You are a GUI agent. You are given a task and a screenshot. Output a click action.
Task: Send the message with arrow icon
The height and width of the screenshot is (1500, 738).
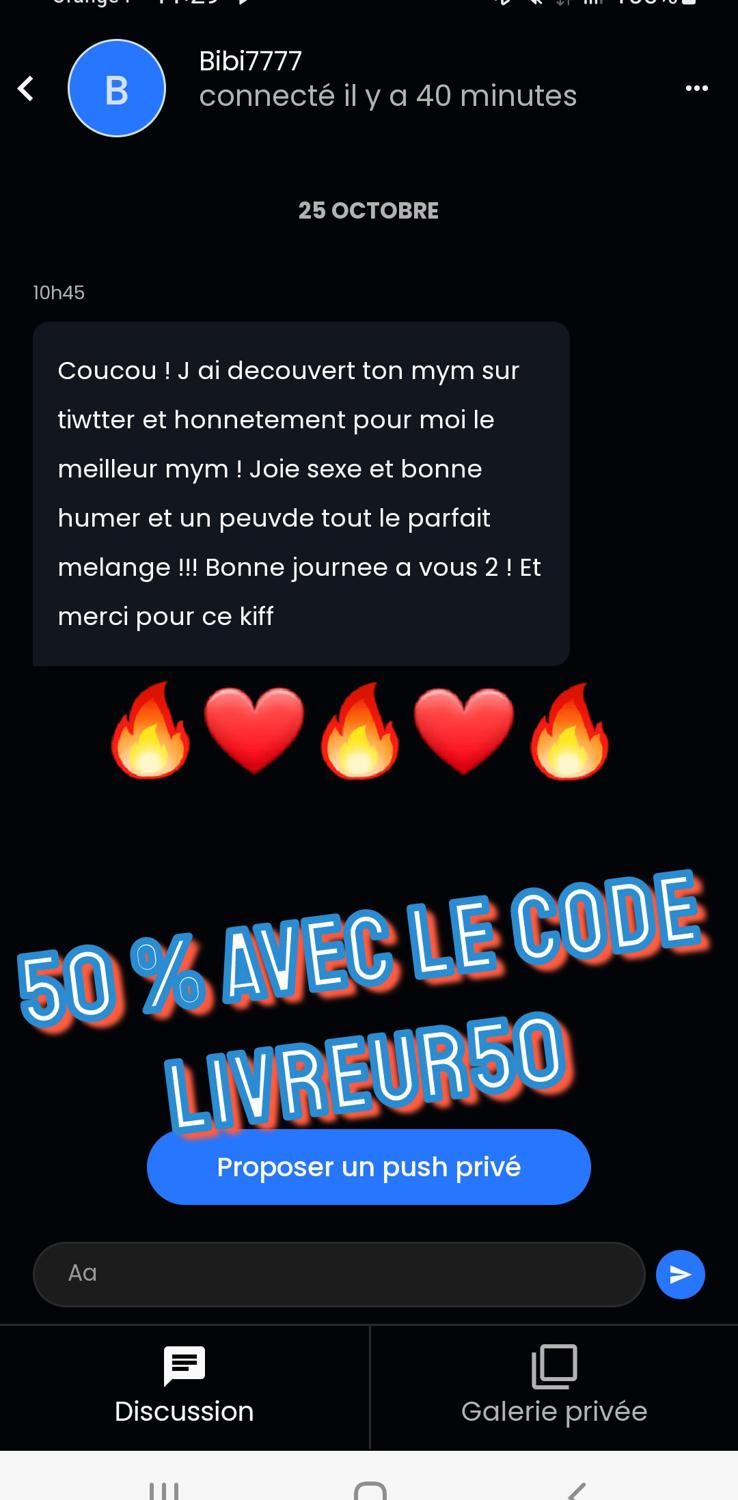coord(680,1274)
